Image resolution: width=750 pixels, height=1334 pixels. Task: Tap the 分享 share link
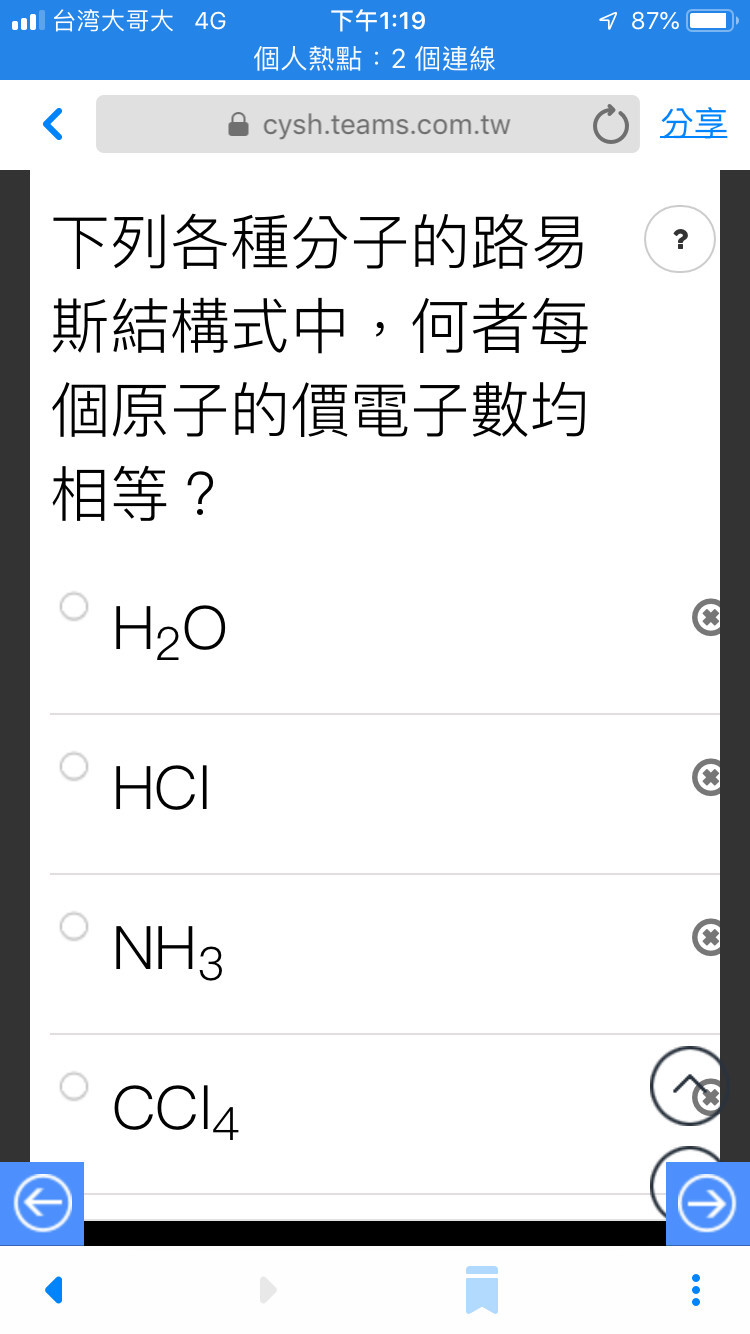point(693,123)
